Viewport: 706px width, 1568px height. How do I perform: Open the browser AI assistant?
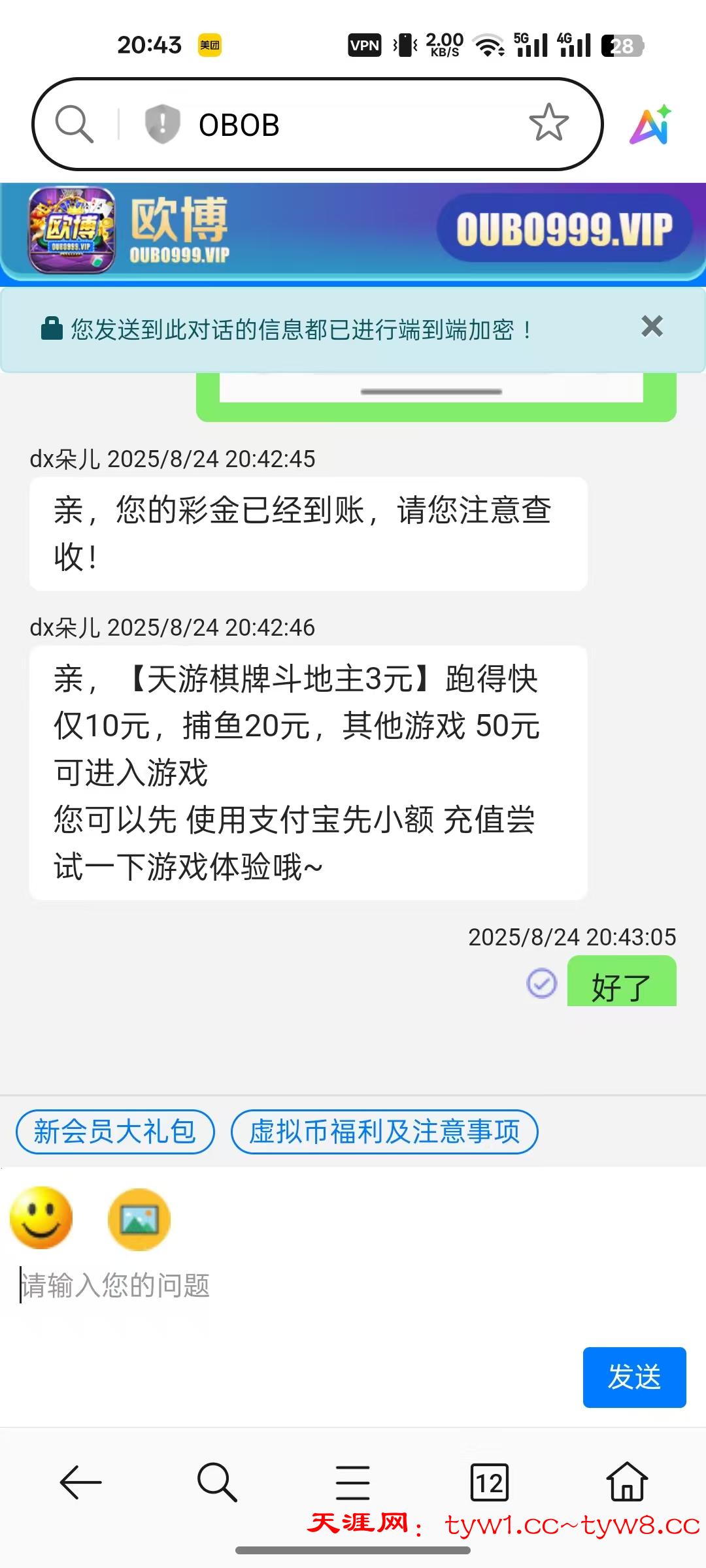pos(650,124)
